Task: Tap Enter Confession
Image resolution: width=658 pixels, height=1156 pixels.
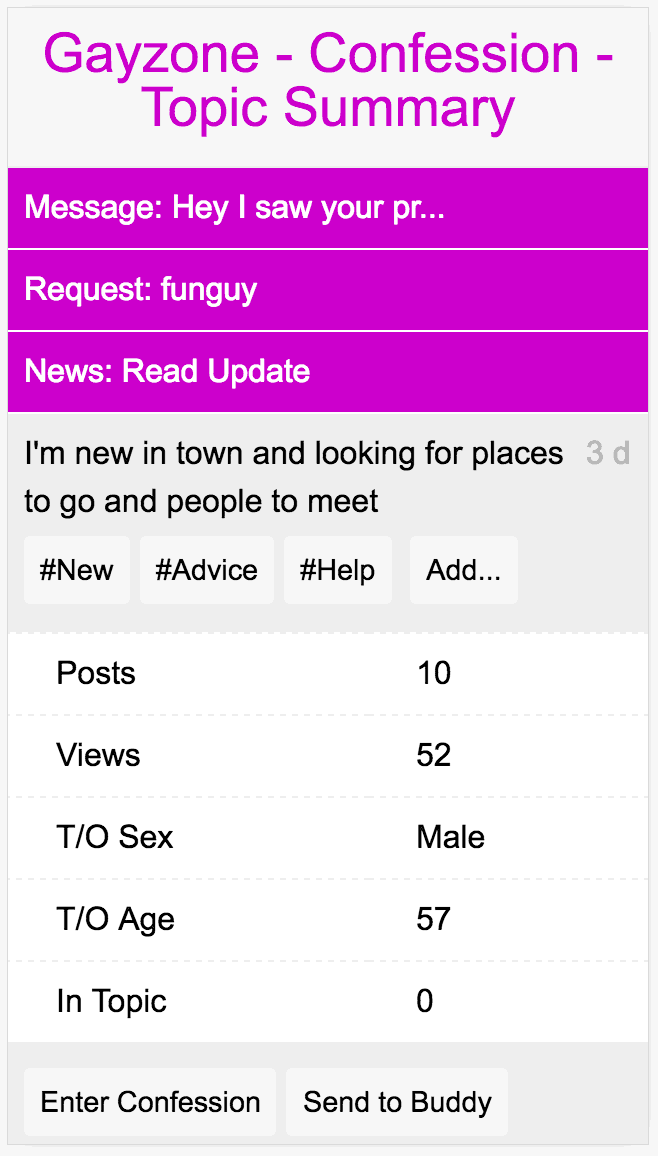Action: [x=150, y=1102]
